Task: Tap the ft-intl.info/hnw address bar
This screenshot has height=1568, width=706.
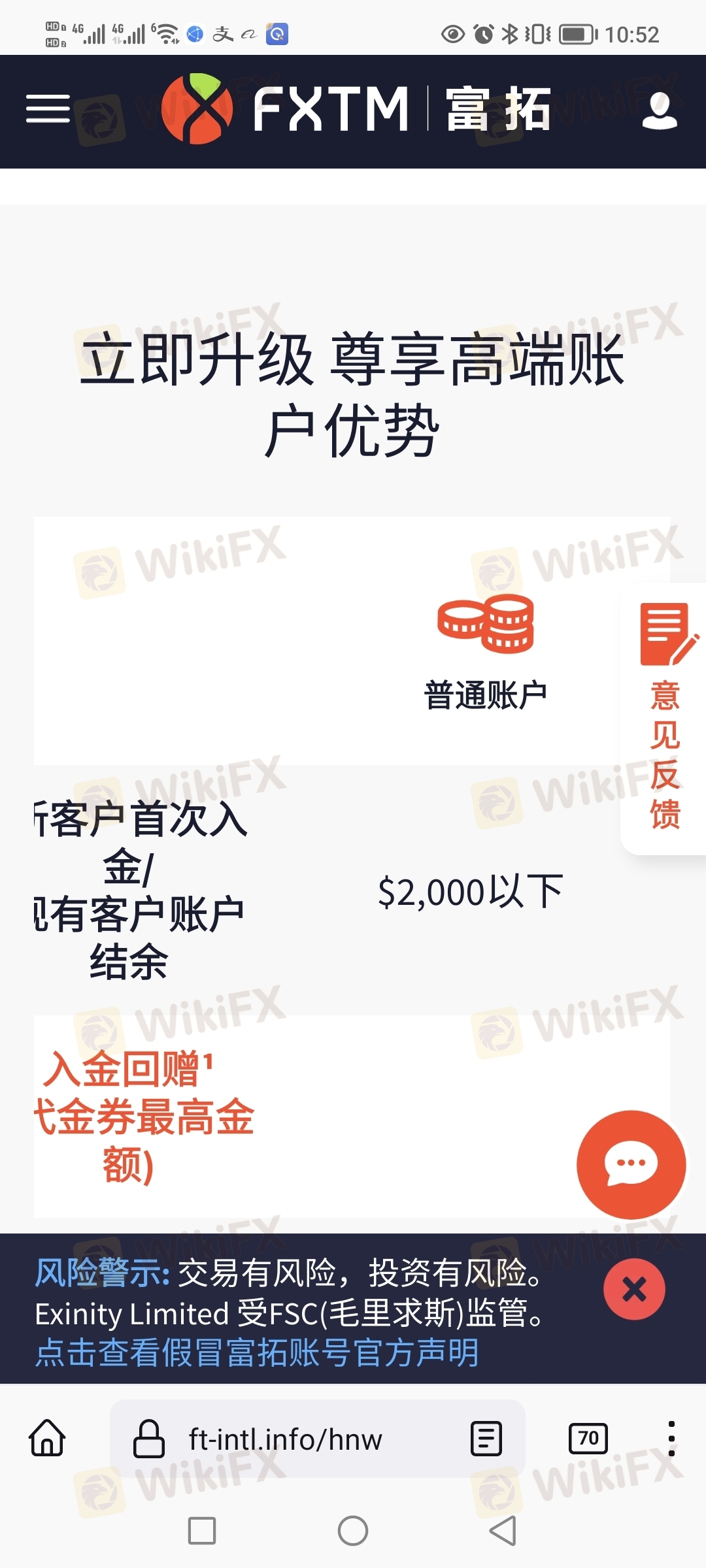Action: (285, 1439)
